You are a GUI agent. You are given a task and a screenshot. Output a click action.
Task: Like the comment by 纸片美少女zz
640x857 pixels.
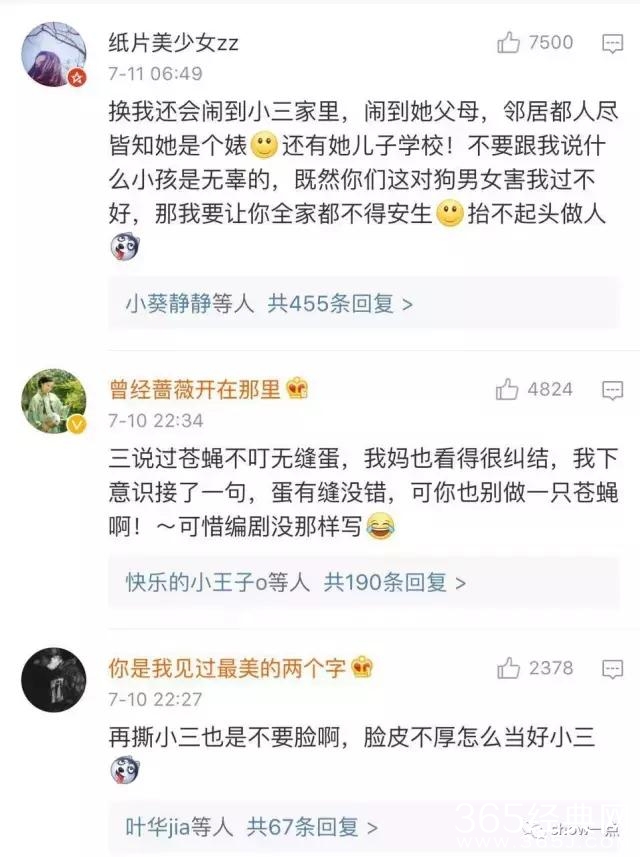point(509,43)
